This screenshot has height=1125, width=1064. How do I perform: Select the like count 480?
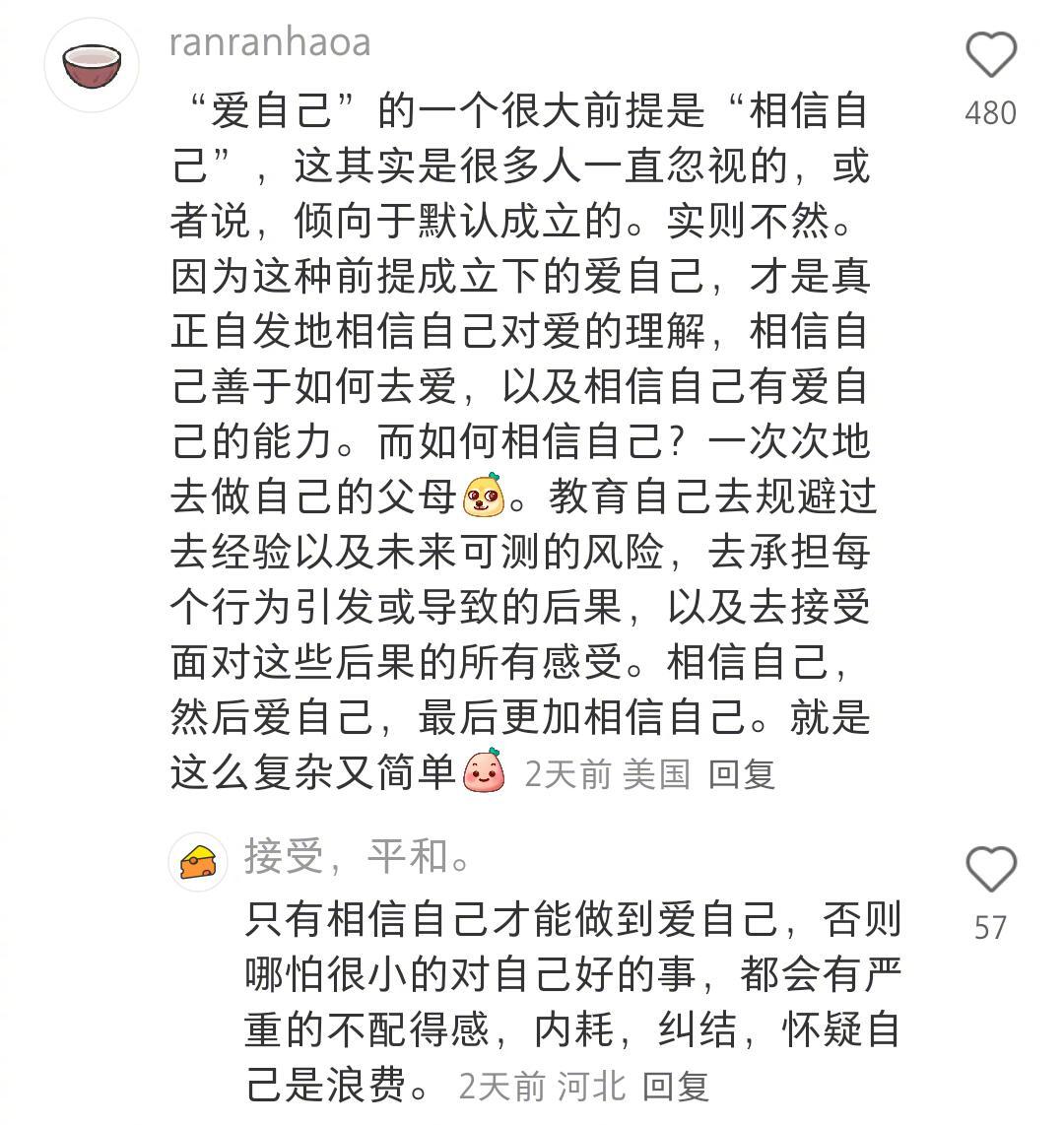click(991, 114)
